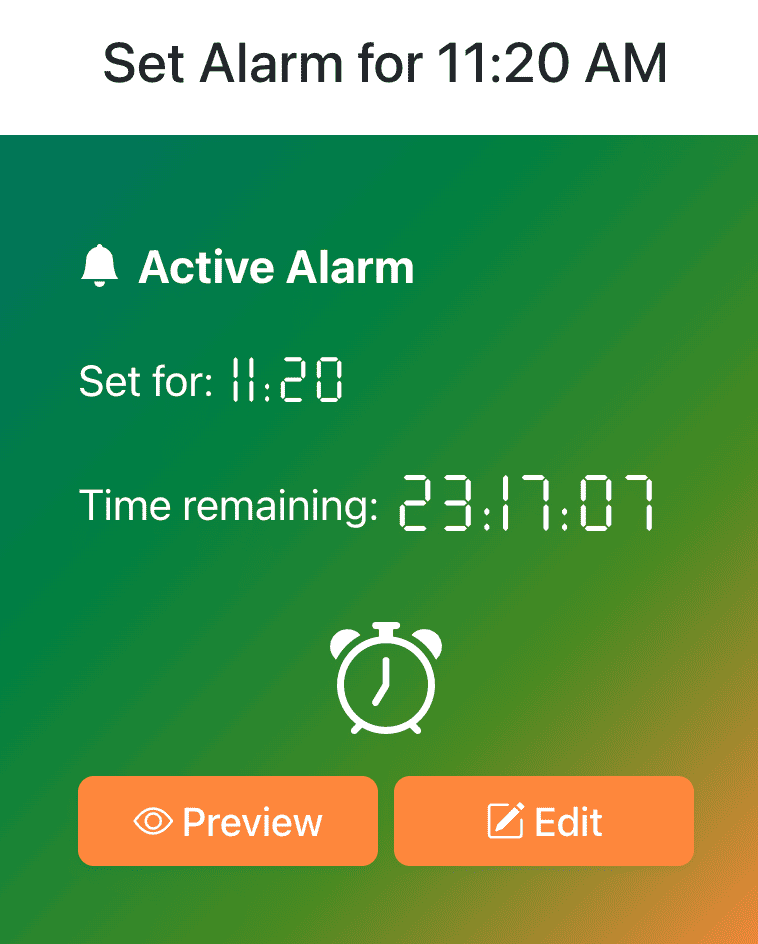
Task: Select the Active Alarm header label
Action: point(277,265)
